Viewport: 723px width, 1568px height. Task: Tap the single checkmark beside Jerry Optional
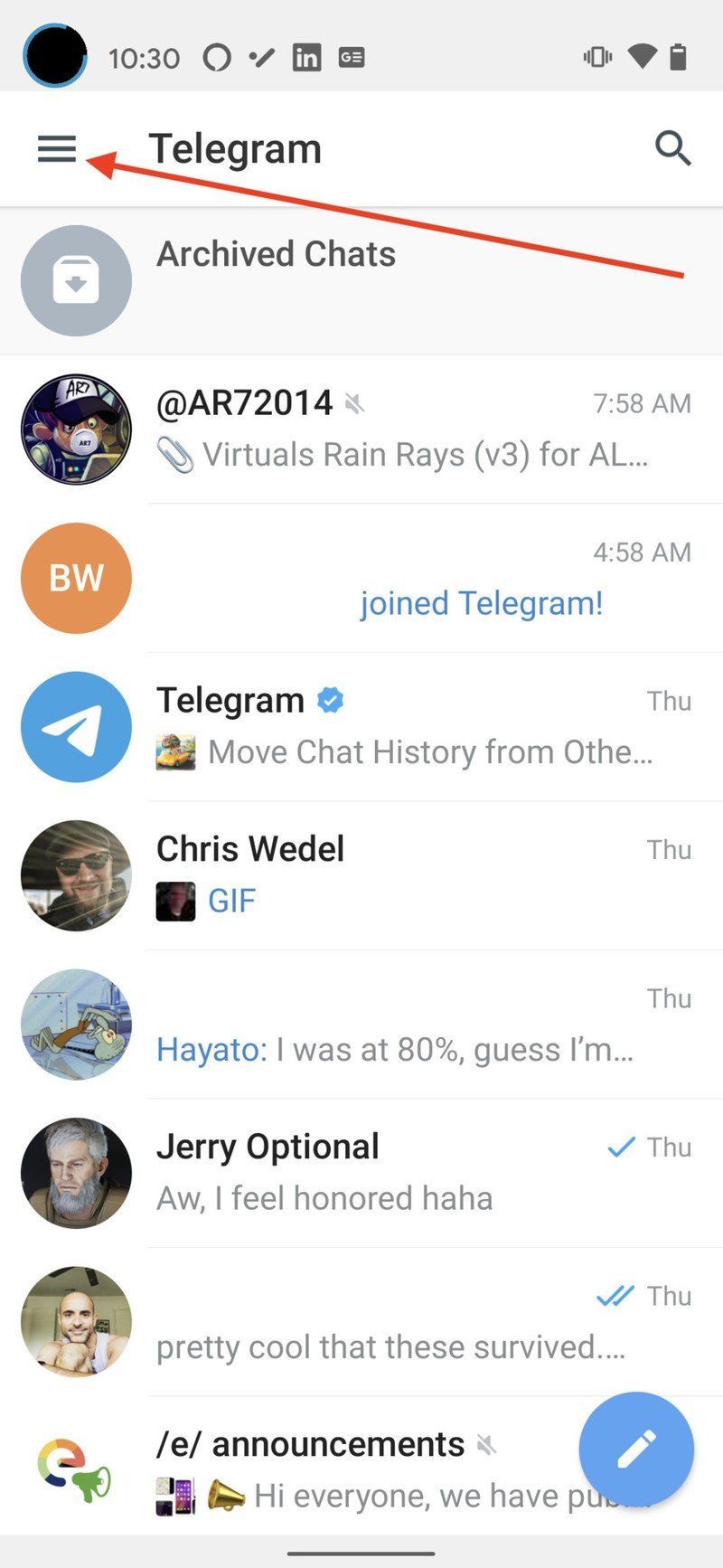point(620,1147)
